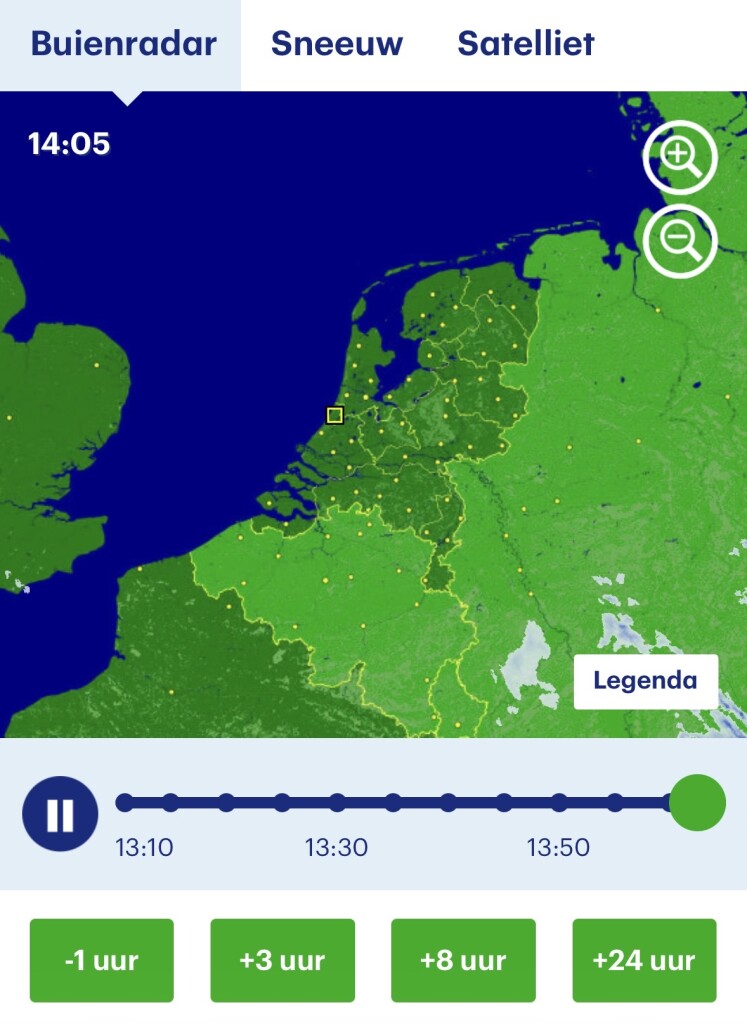Image resolution: width=747 pixels, height=1024 pixels.
Task: Switch to the Satelliet tab
Action: [526, 44]
